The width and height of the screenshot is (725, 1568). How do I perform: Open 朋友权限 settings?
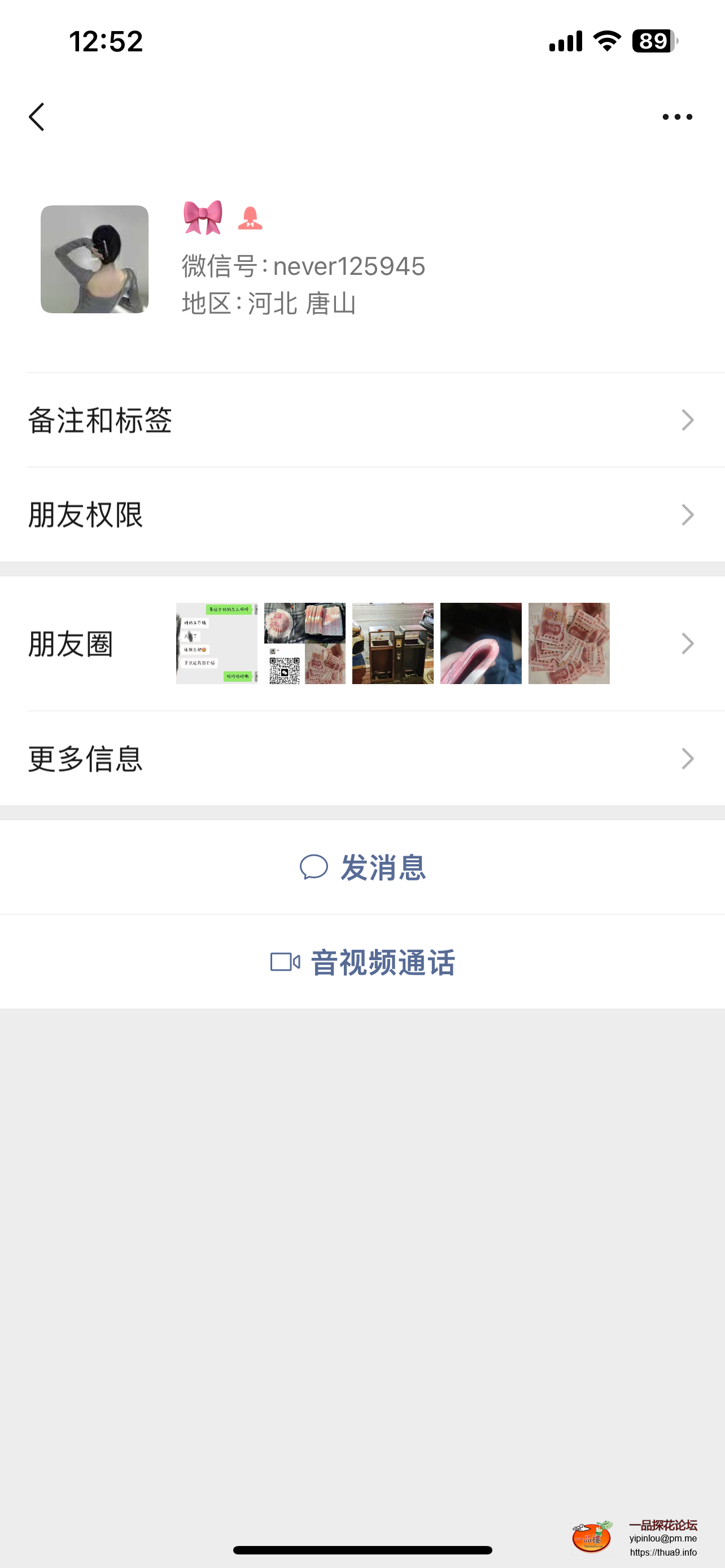(x=362, y=515)
